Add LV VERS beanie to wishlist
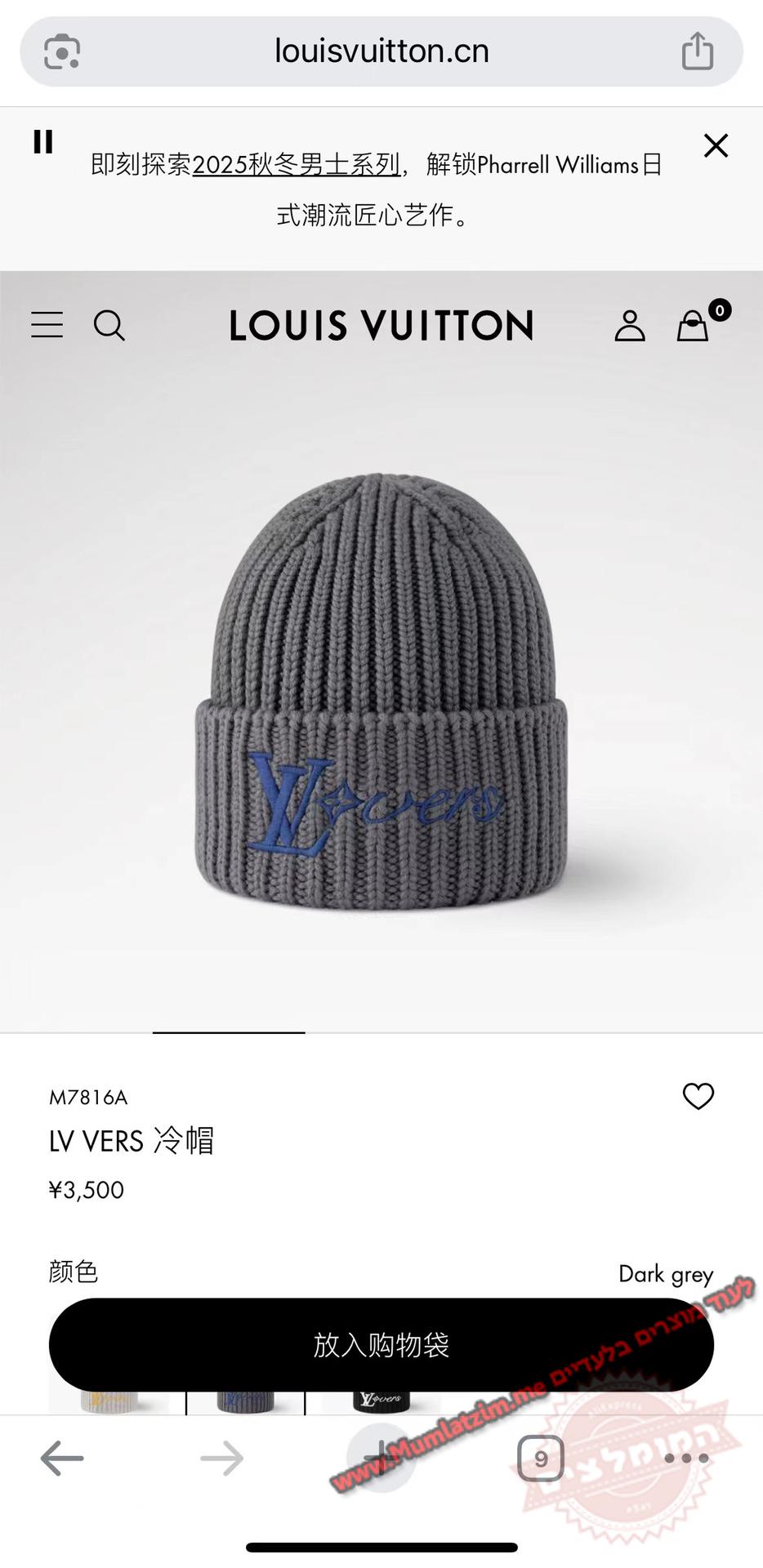This screenshot has height=1568, width=763. 698,1096
